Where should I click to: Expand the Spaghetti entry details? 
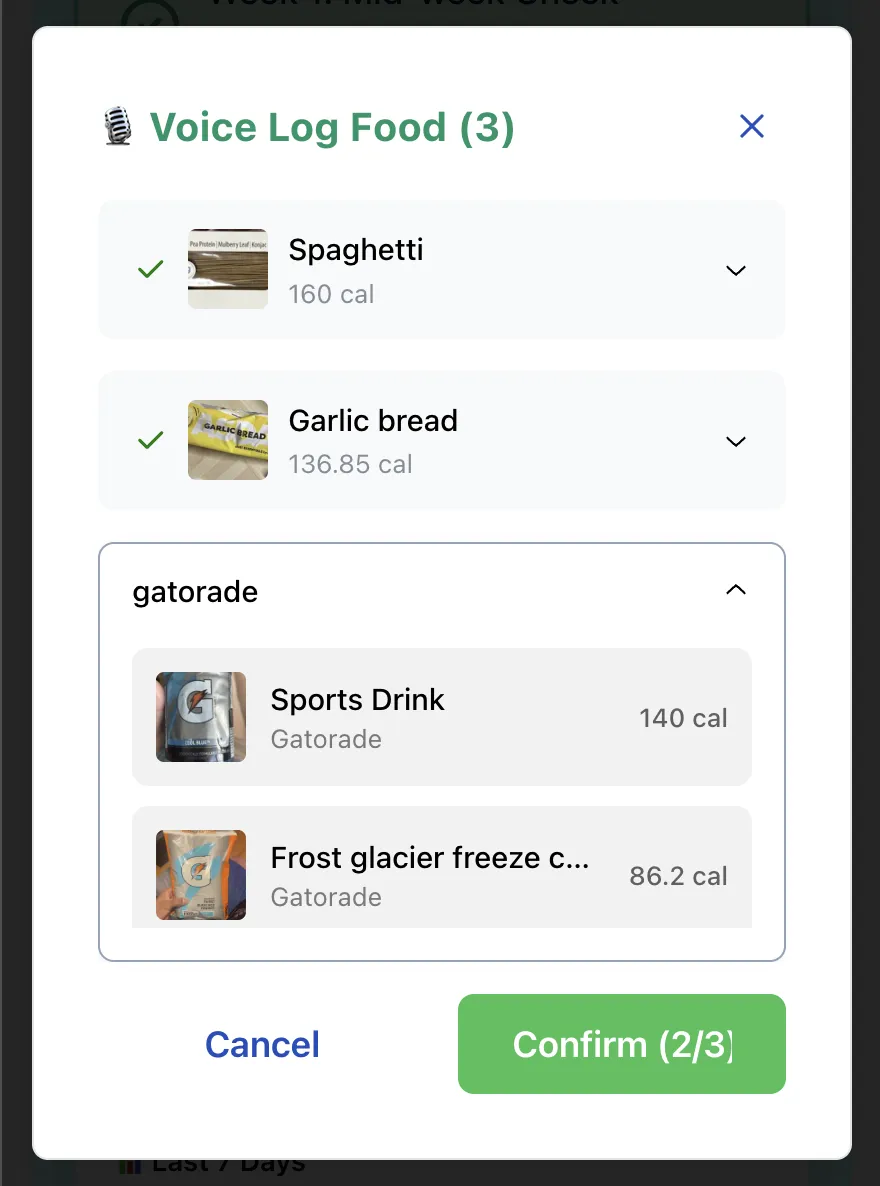(736, 270)
